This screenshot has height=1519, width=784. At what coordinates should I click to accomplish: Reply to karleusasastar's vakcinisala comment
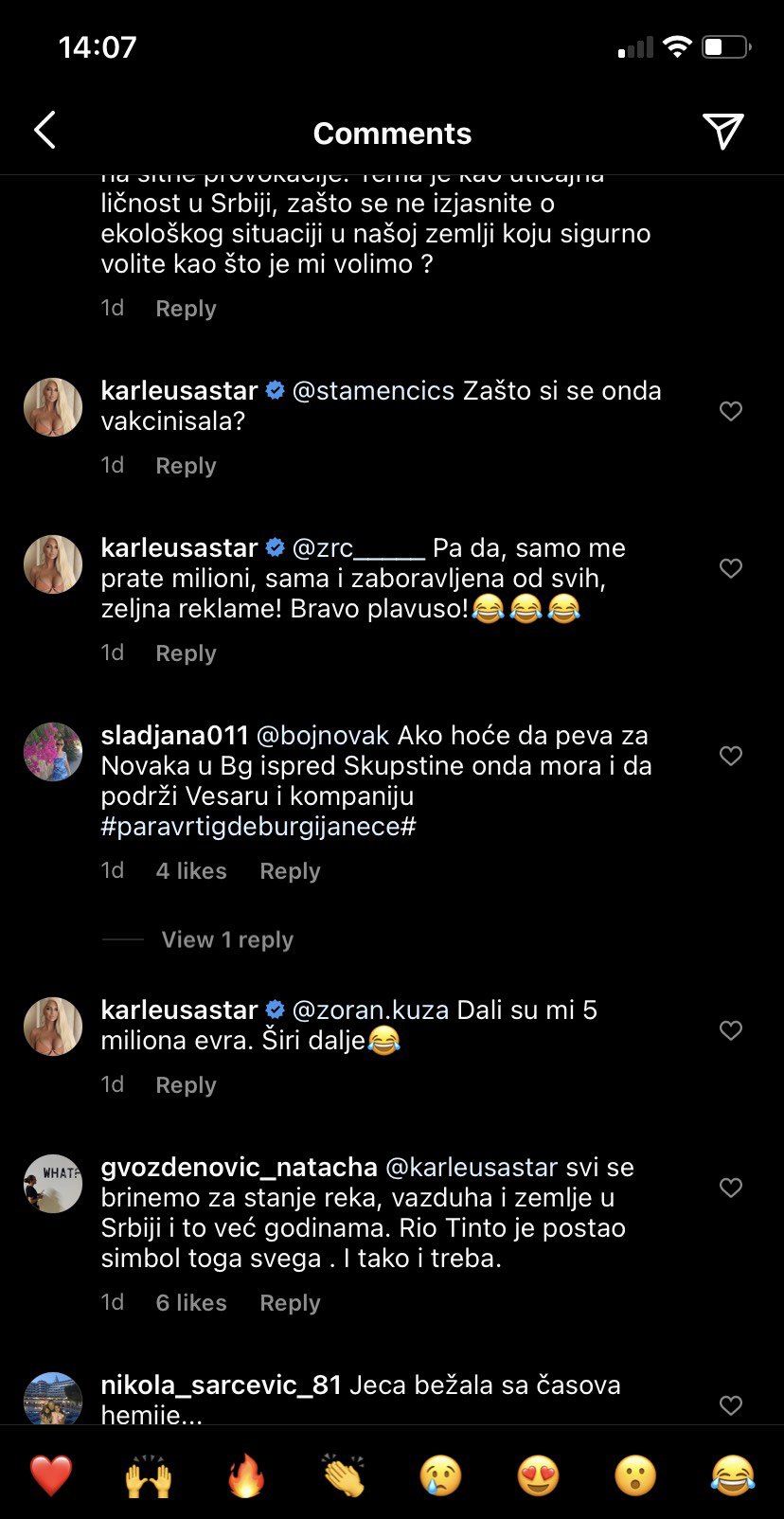point(186,466)
